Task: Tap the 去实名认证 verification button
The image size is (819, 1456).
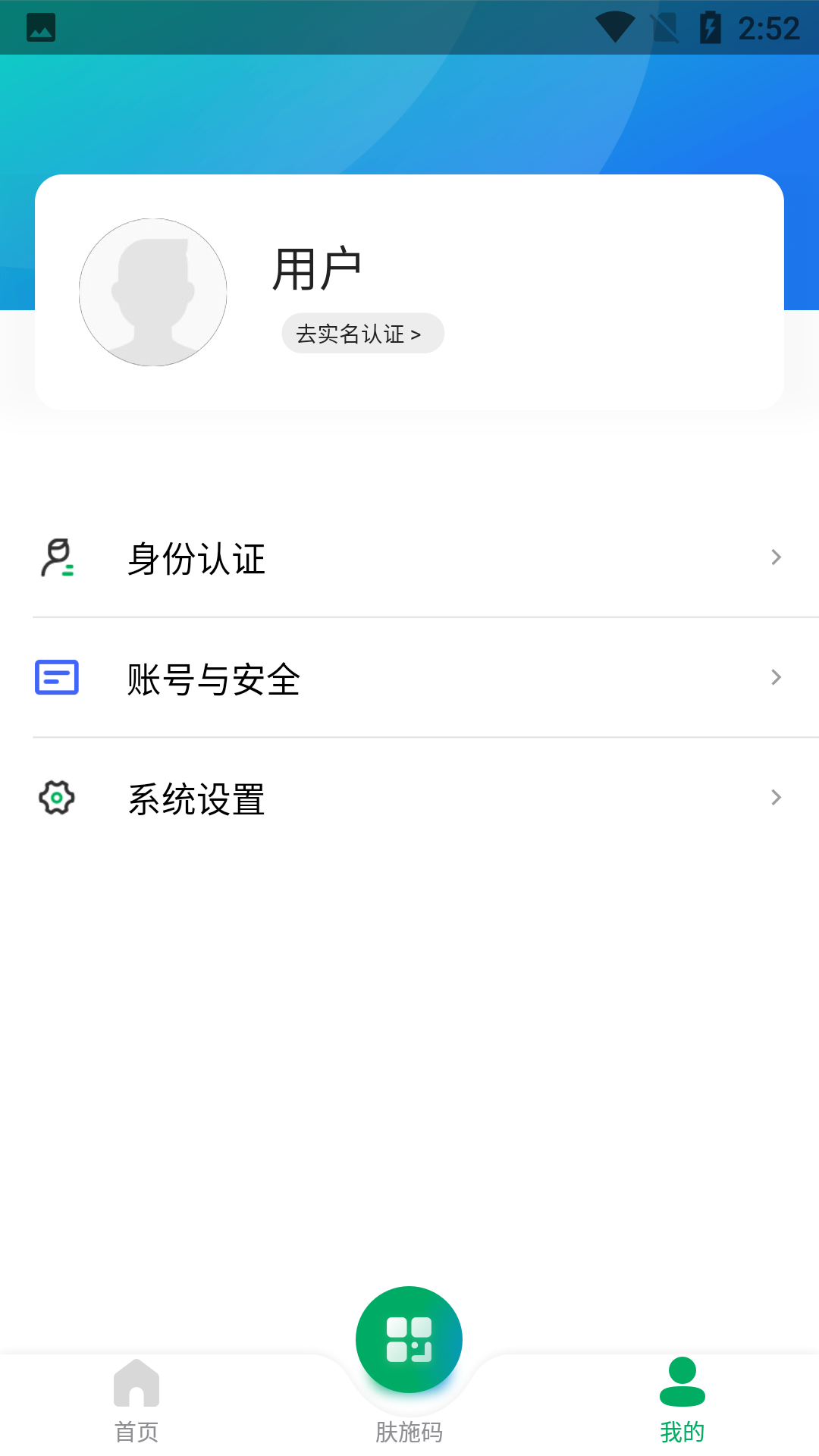Action: (362, 332)
